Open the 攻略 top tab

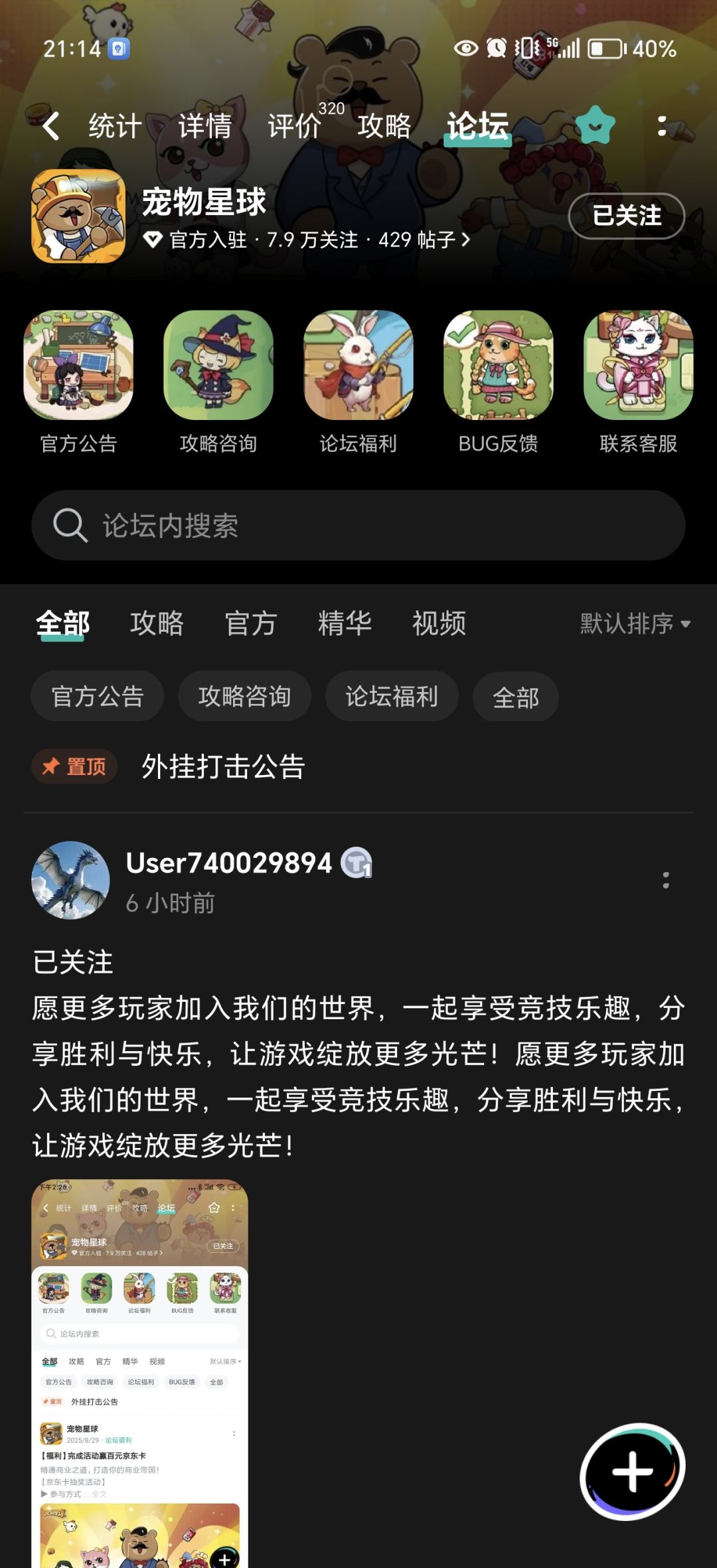(x=384, y=125)
